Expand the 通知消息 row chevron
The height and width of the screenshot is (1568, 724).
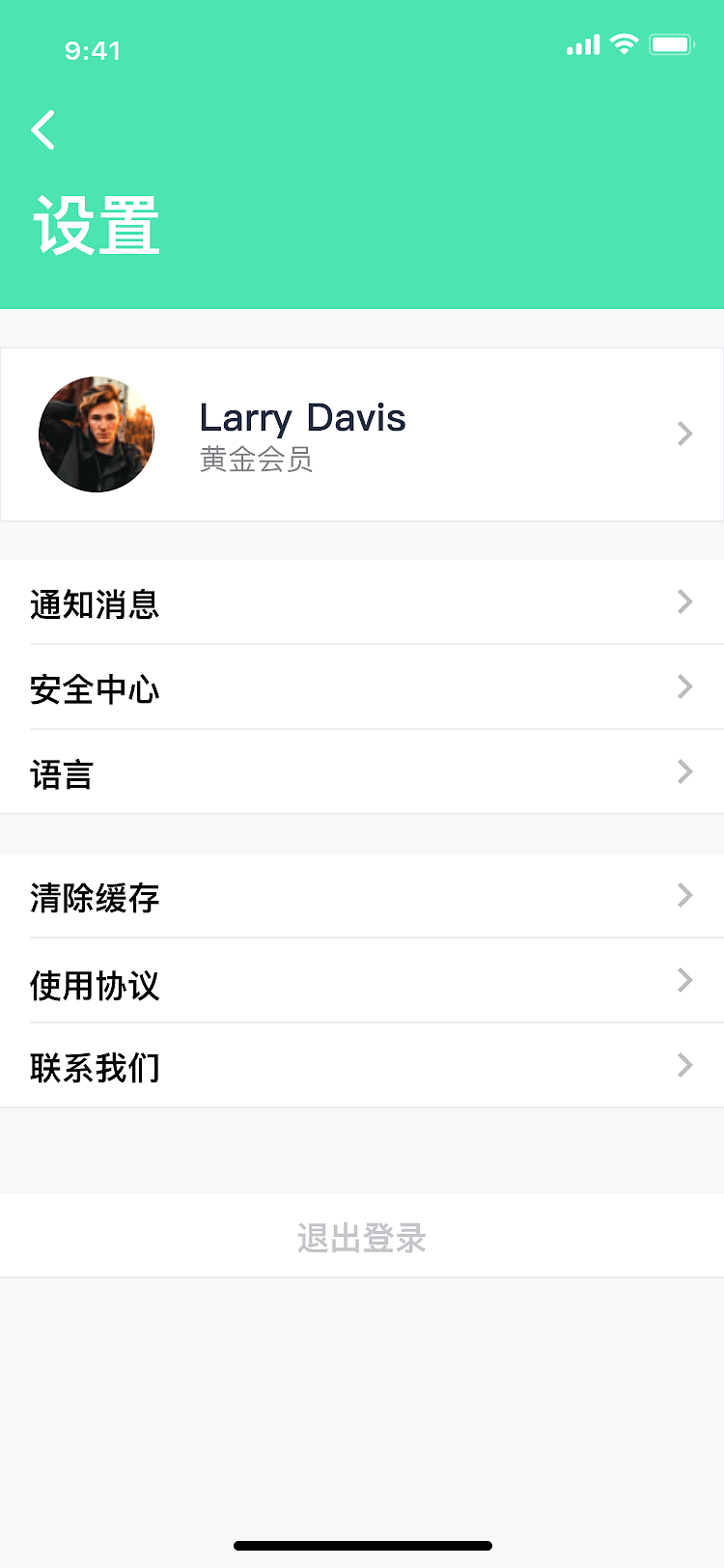click(x=684, y=602)
